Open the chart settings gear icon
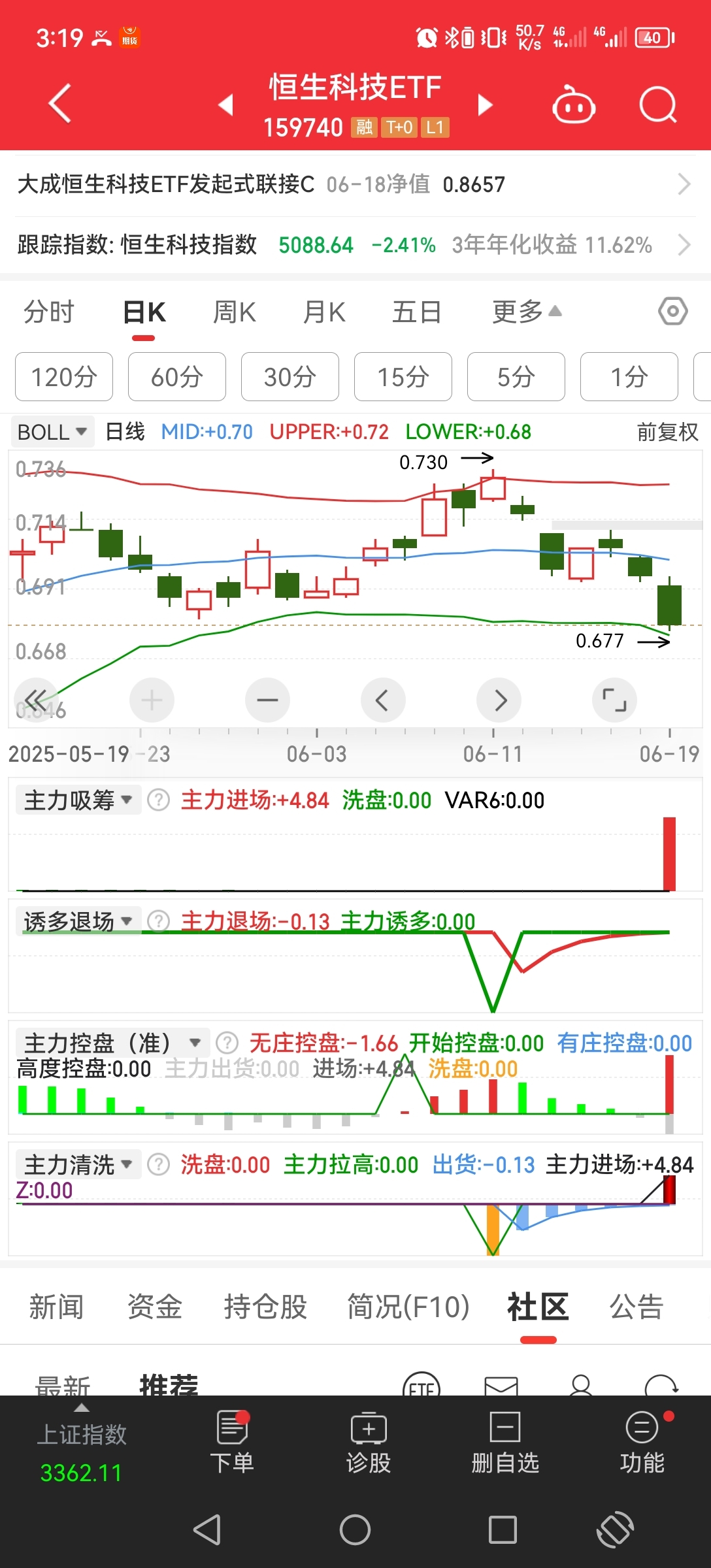This screenshot has width=711, height=1568. click(672, 312)
